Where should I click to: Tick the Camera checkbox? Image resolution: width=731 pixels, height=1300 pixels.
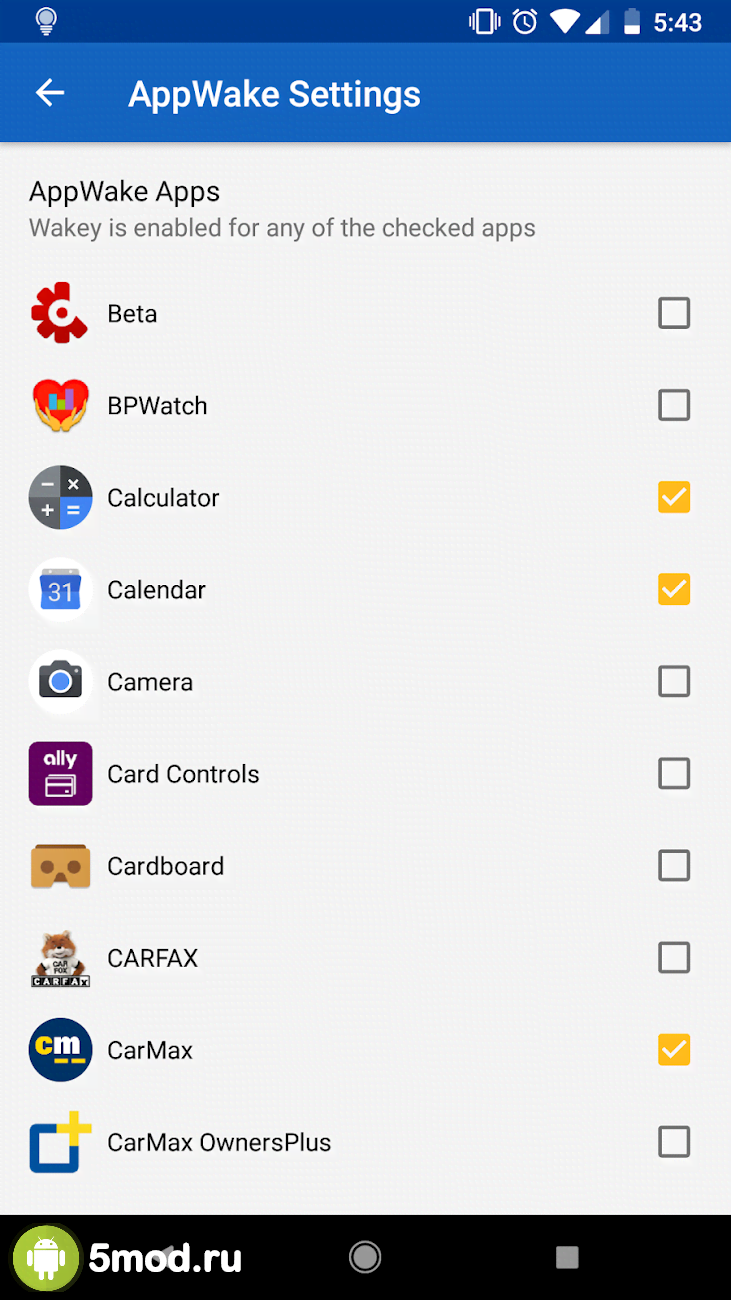(673, 681)
